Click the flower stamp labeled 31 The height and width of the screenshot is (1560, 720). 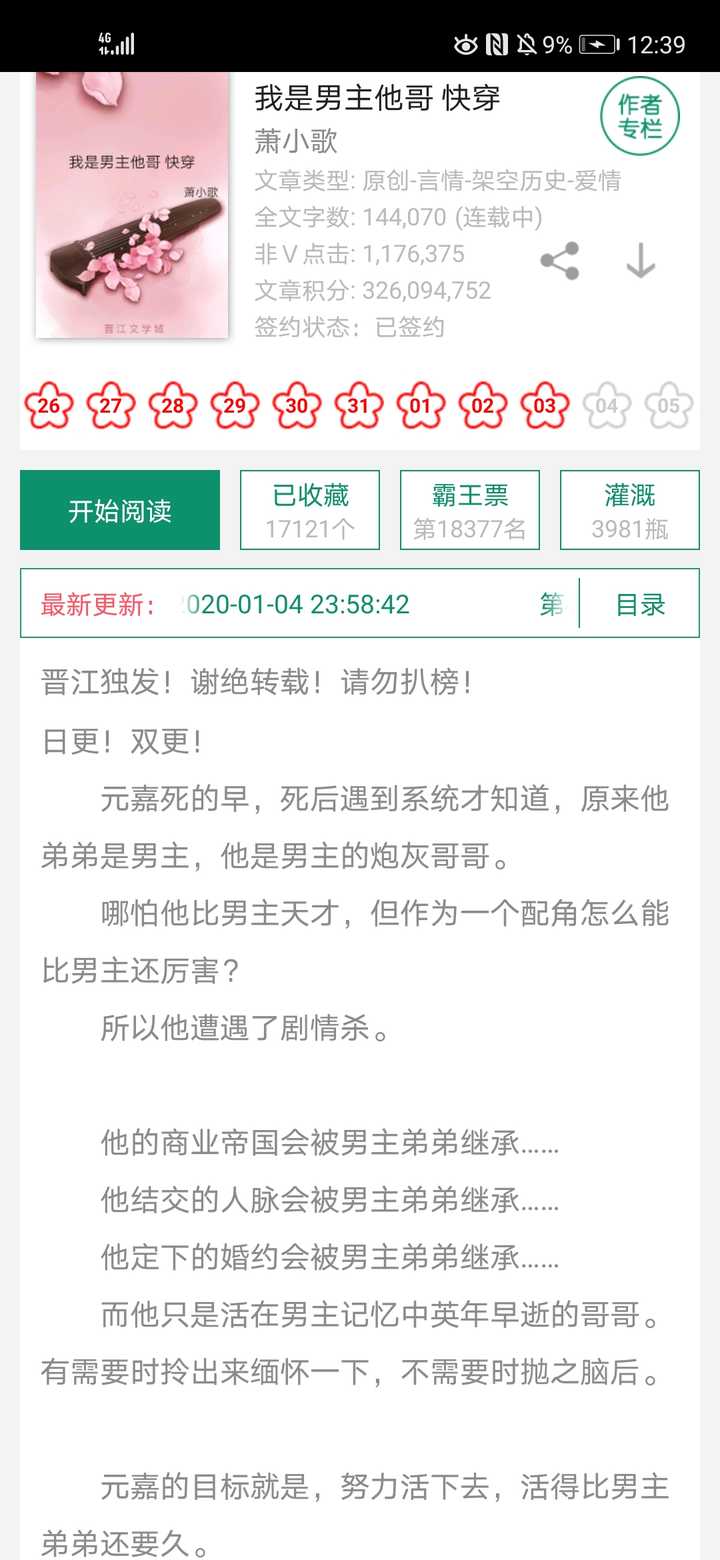click(x=357, y=405)
